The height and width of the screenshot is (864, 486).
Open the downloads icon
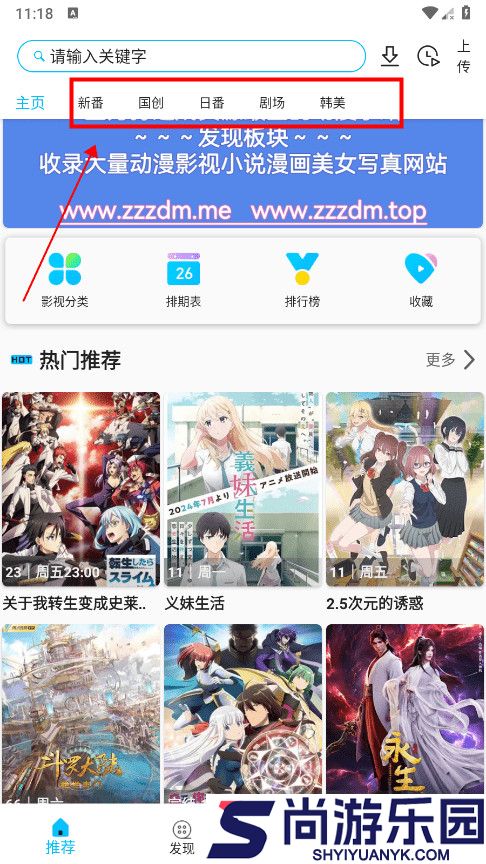coord(390,56)
